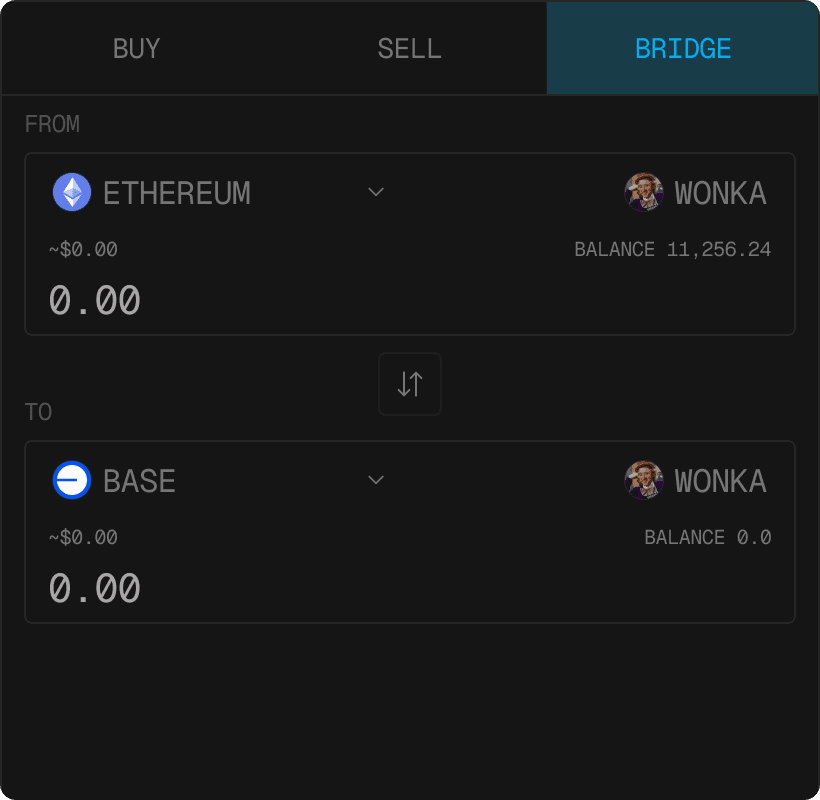Switch to the BUY tab
This screenshot has width=820, height=800.
tap(137, 49)
